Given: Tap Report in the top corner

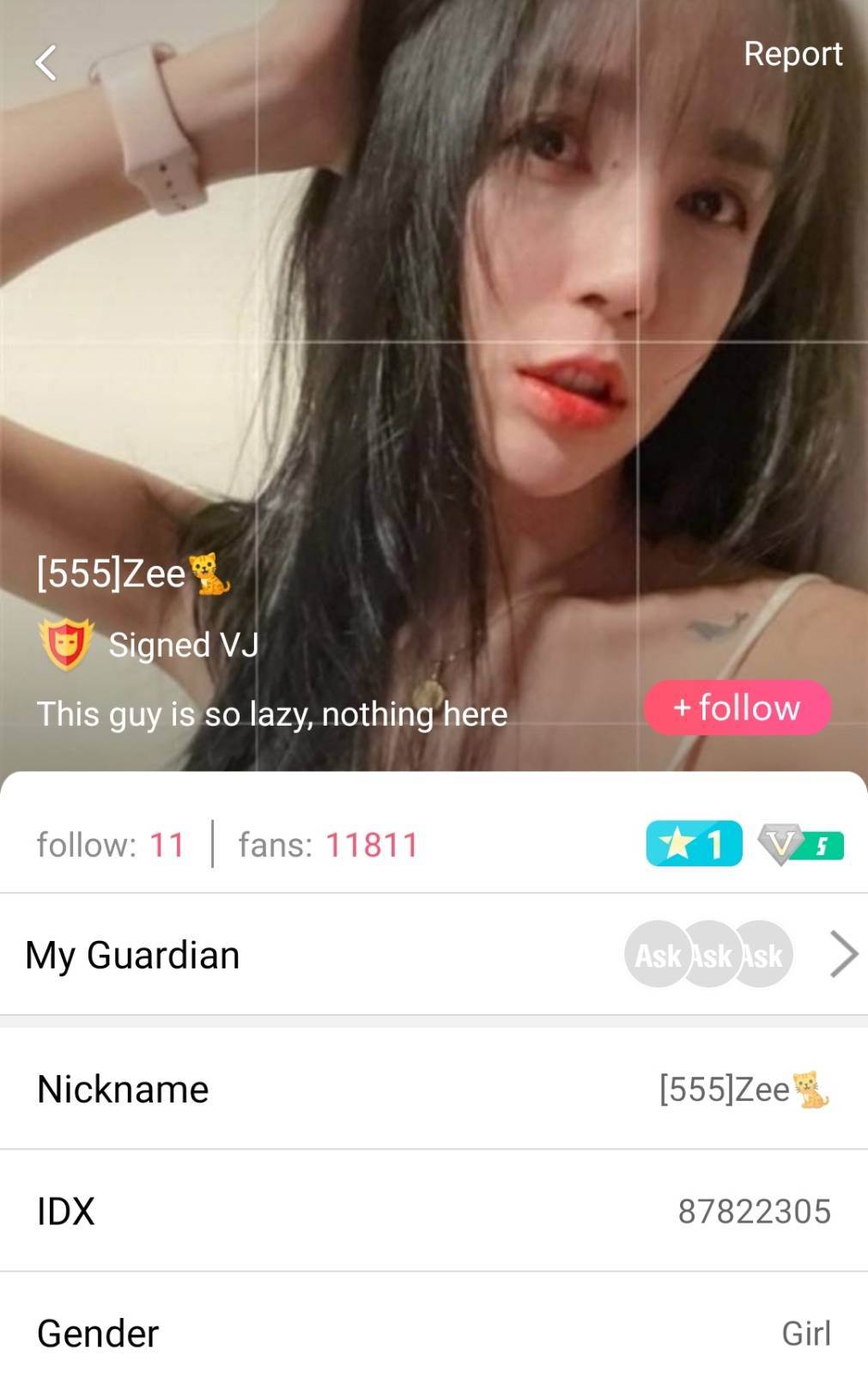Looking at the screenshot, I should click(x=792, y=54).
